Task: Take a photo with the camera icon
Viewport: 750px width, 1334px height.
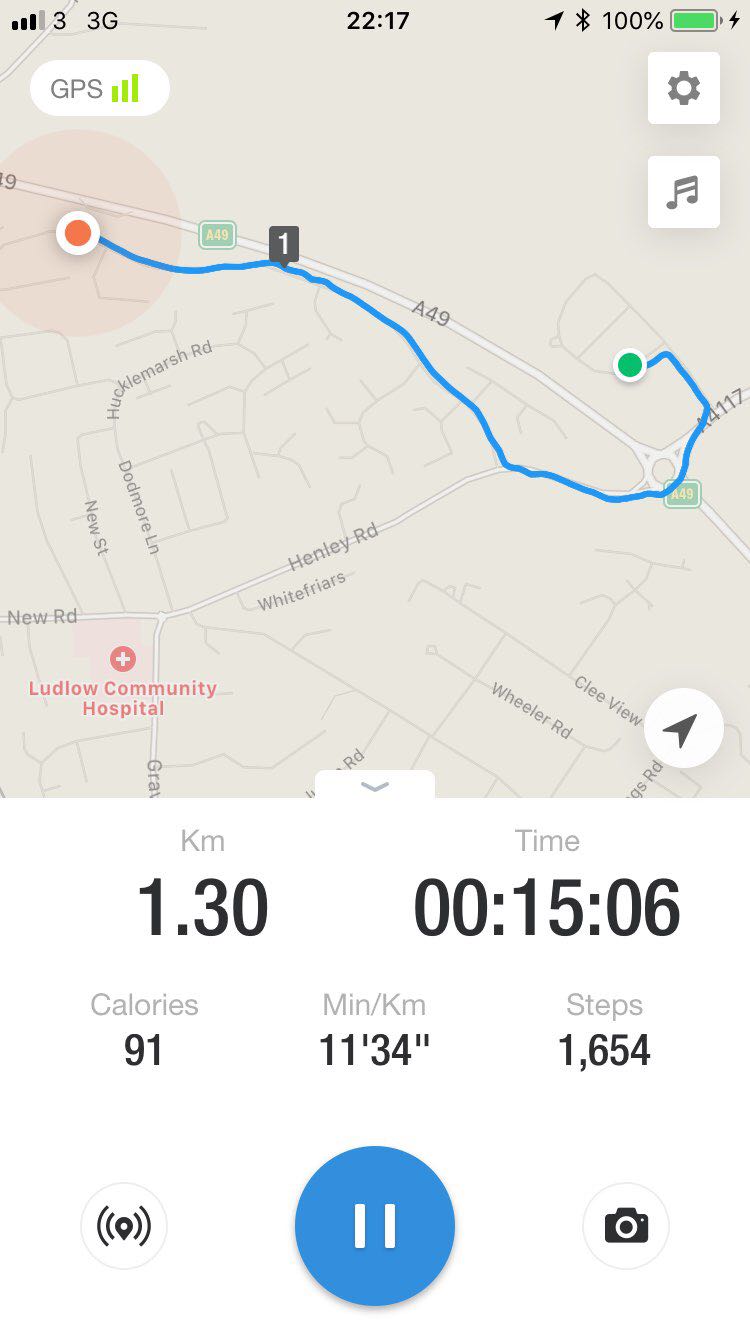Action: (626, 1226)
